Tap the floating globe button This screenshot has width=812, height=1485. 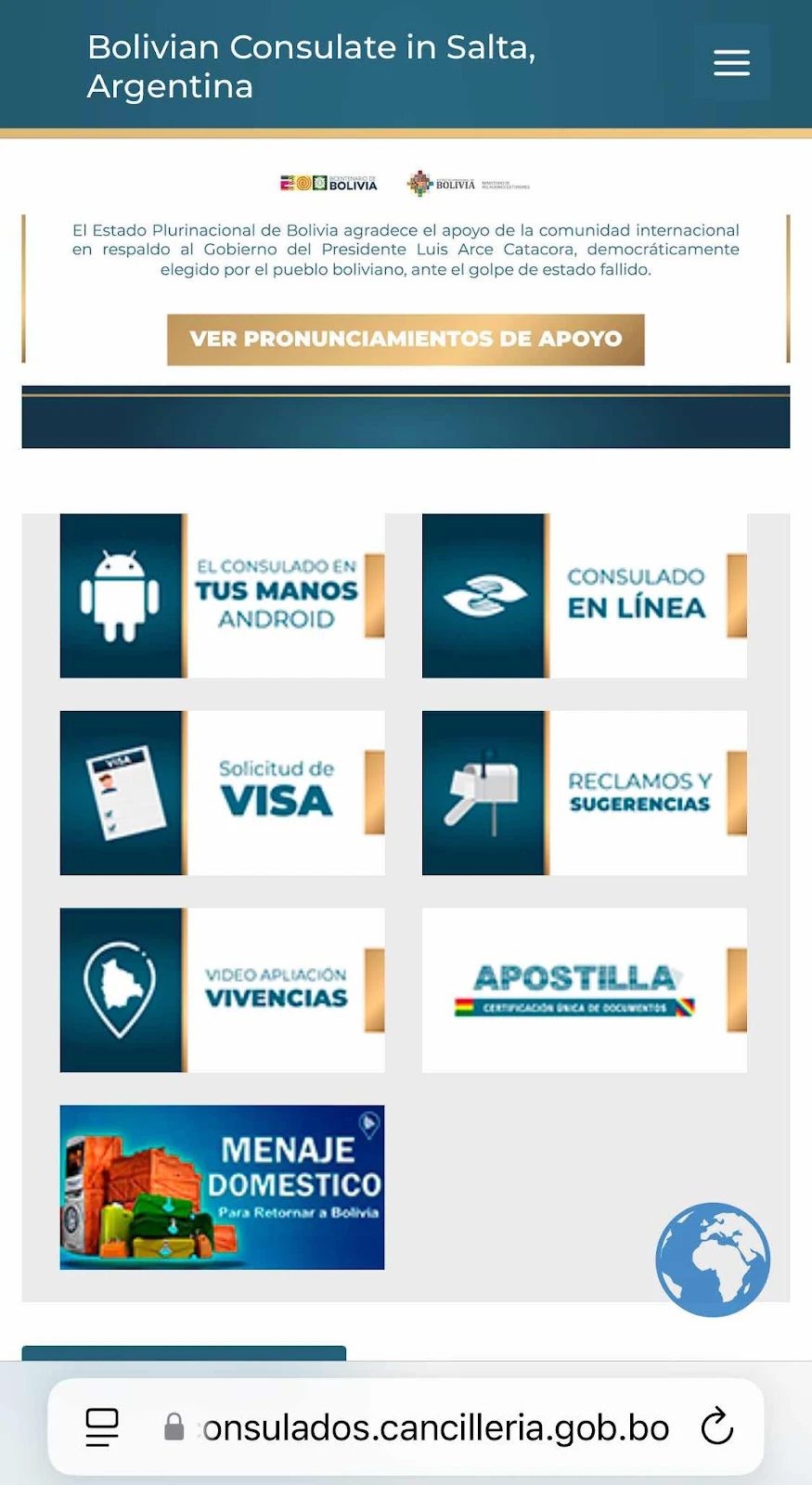pos(713,1259)
